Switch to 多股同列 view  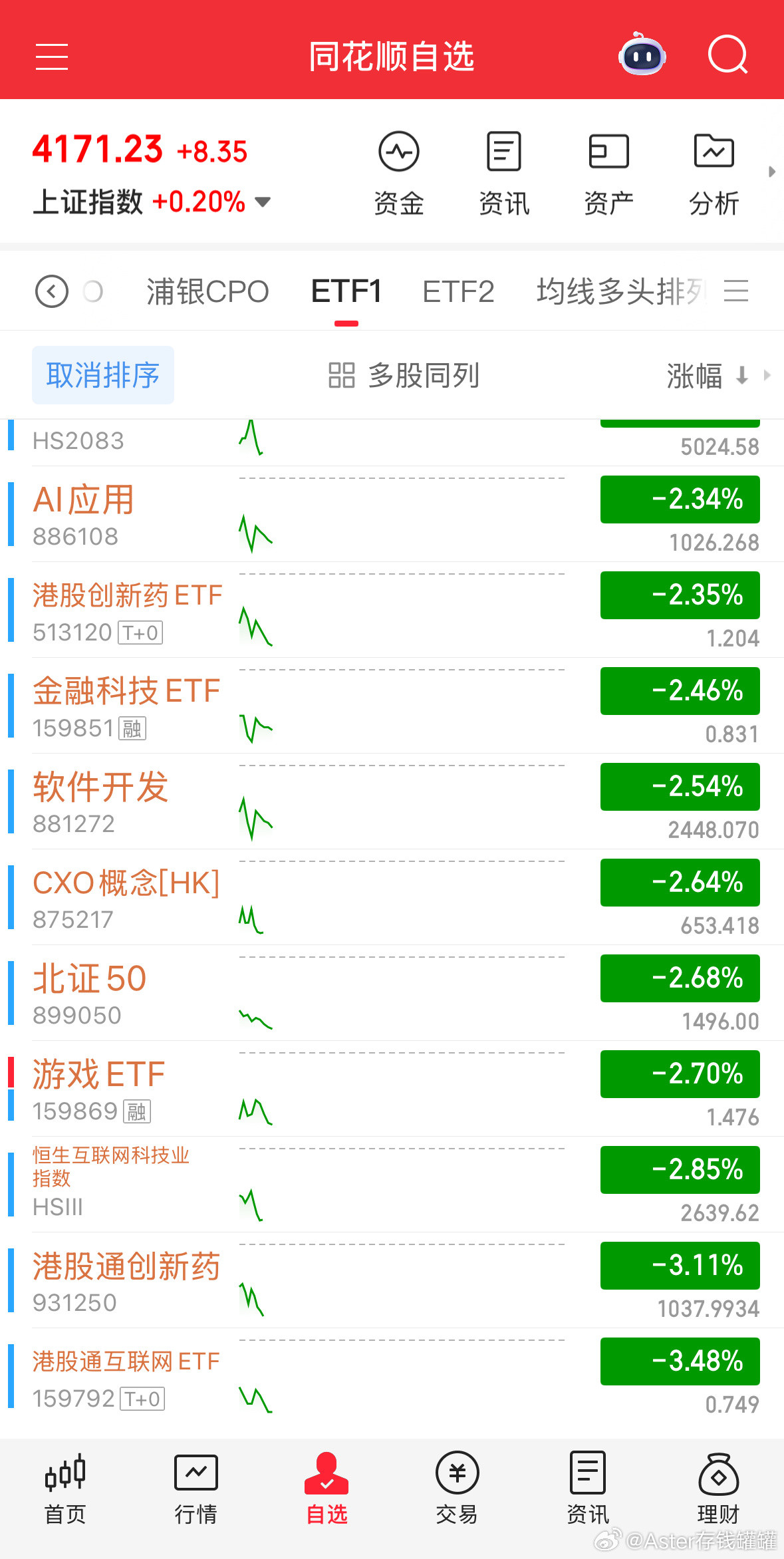point(404,375)
